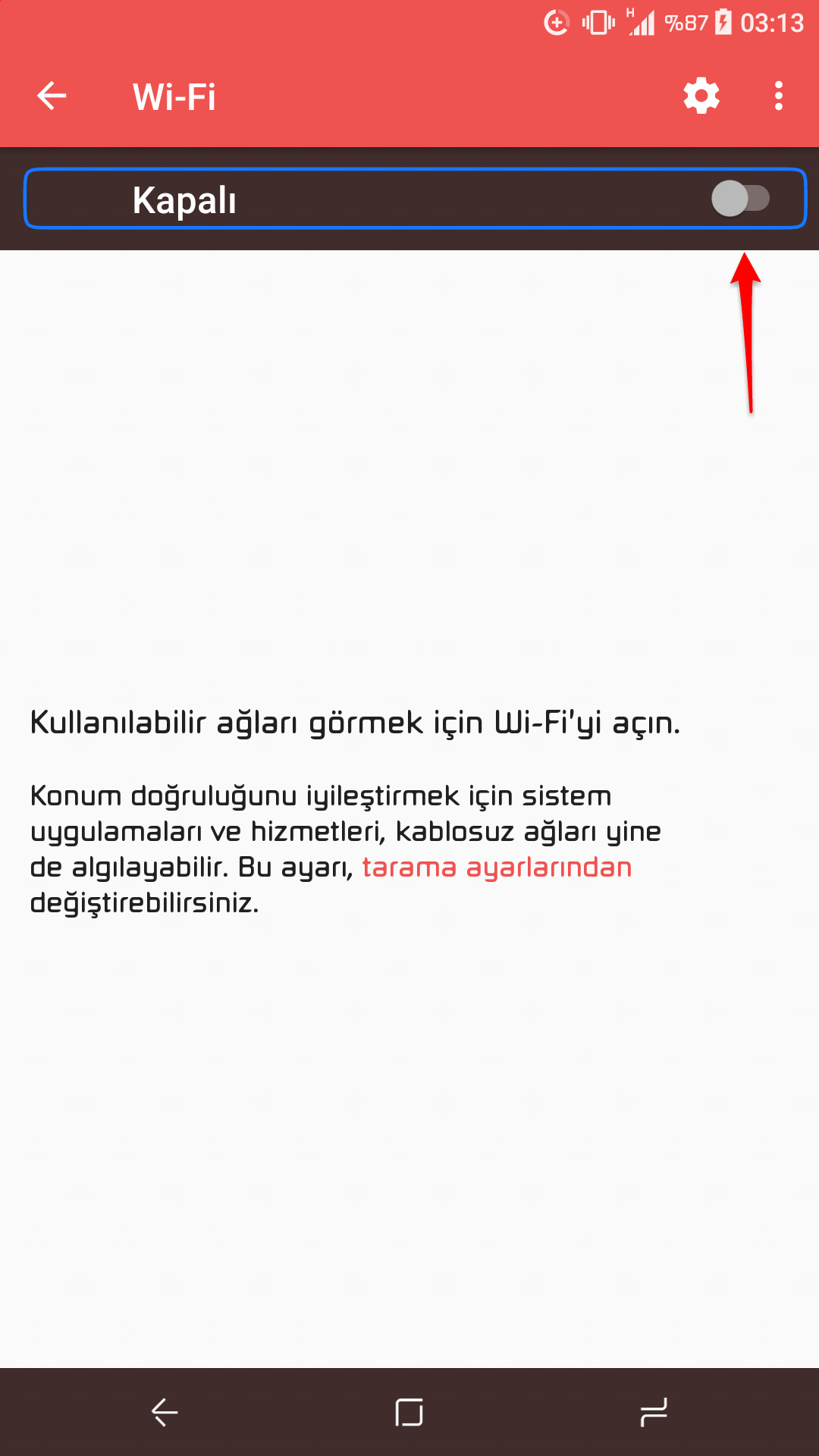
Task: Go back from the Wi-Fi screen
Action: (52, 96)
